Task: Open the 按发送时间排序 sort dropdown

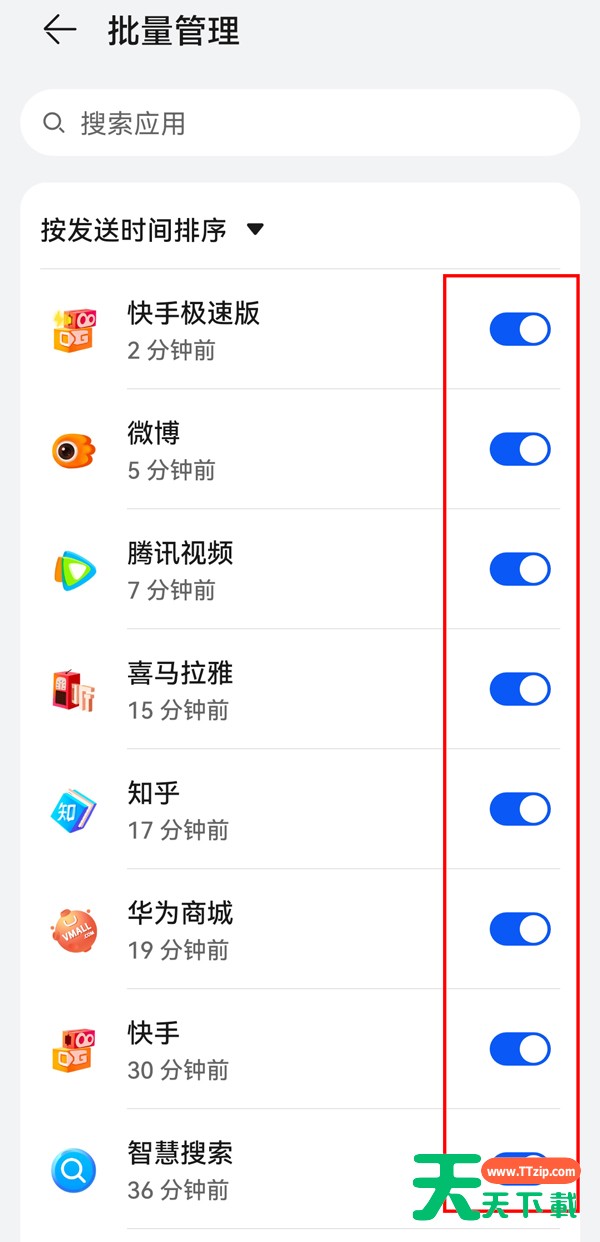Action: click(152, 230)
